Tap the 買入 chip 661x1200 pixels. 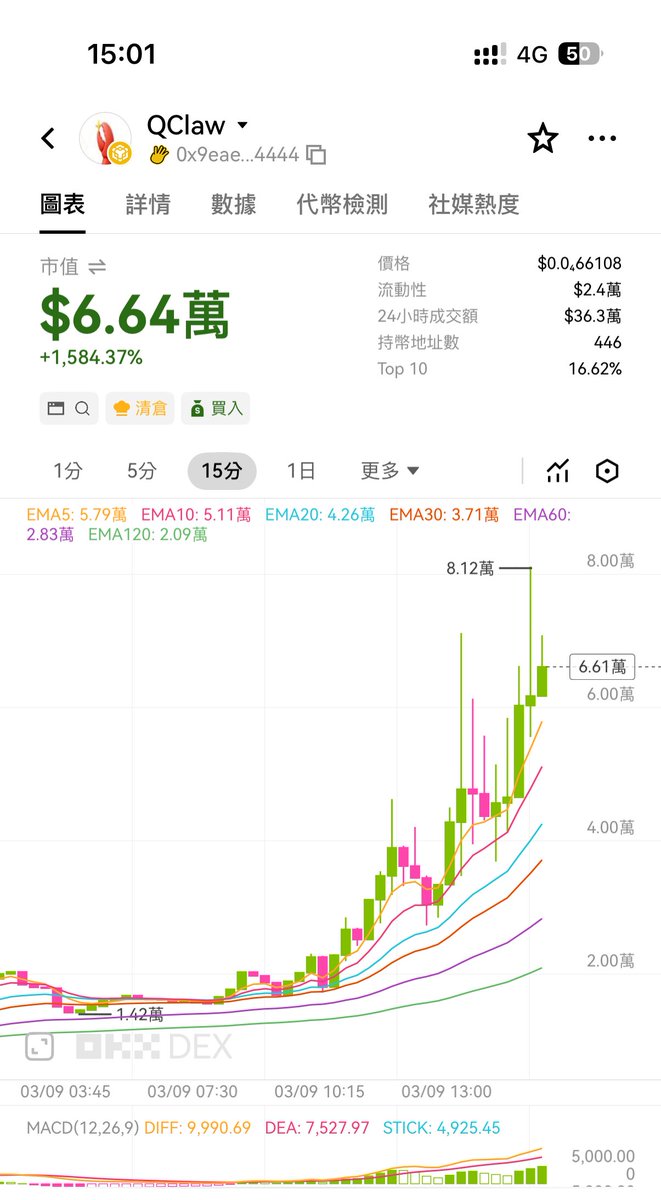215,408
